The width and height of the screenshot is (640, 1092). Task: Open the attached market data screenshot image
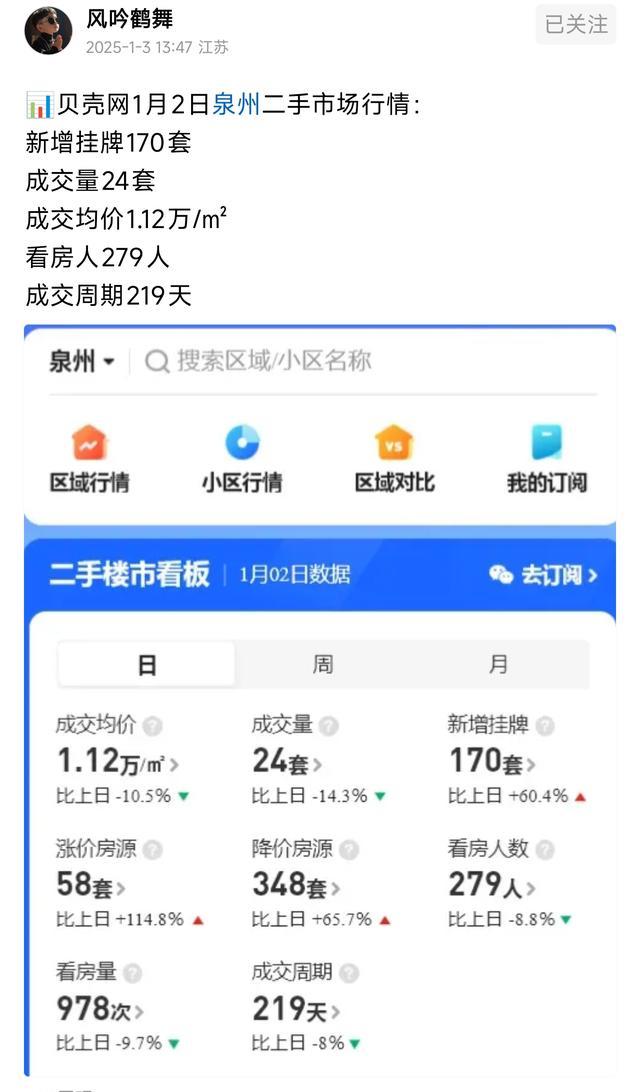[320, 701]
